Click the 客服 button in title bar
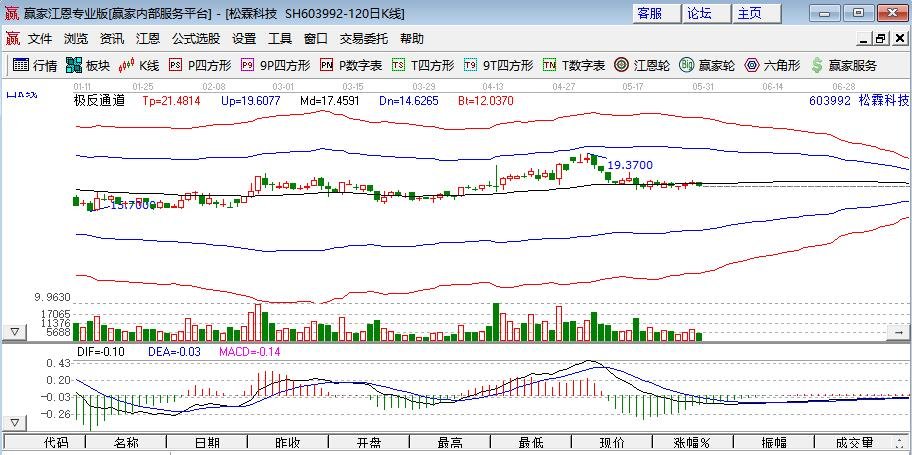The image size is (912, 455). 649,13
